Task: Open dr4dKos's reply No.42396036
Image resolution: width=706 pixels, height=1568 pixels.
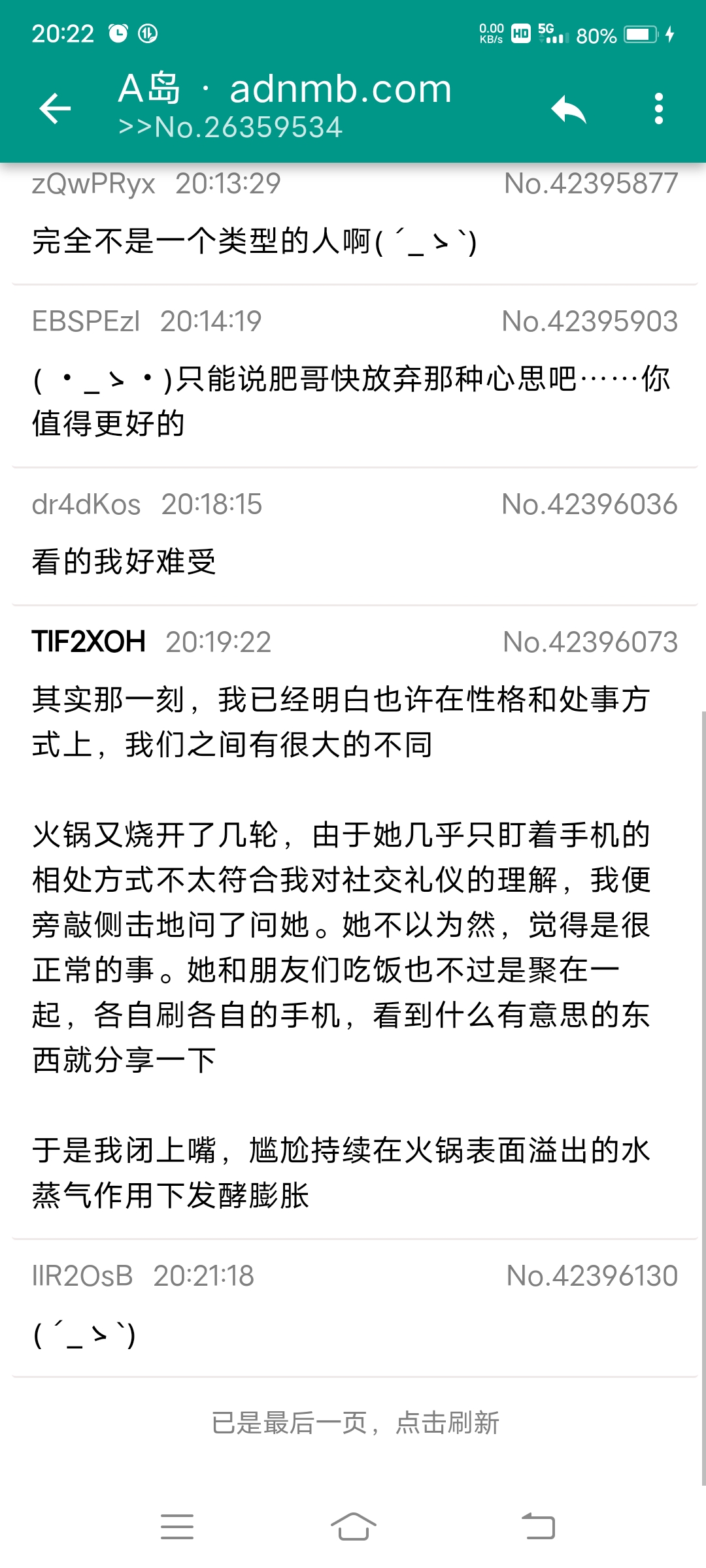Action: coord(353,537)
